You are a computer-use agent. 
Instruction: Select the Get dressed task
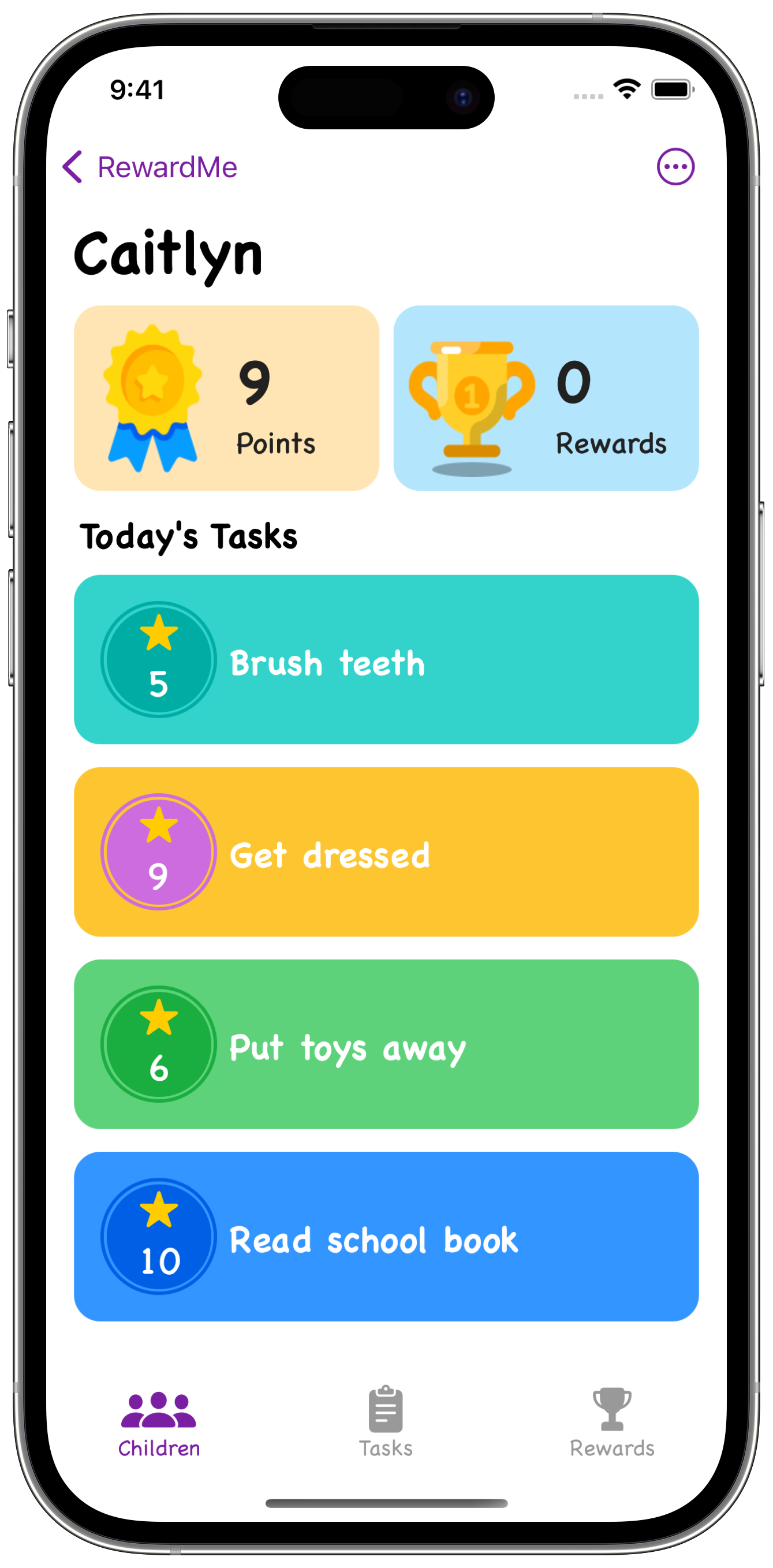click(386, 852)
